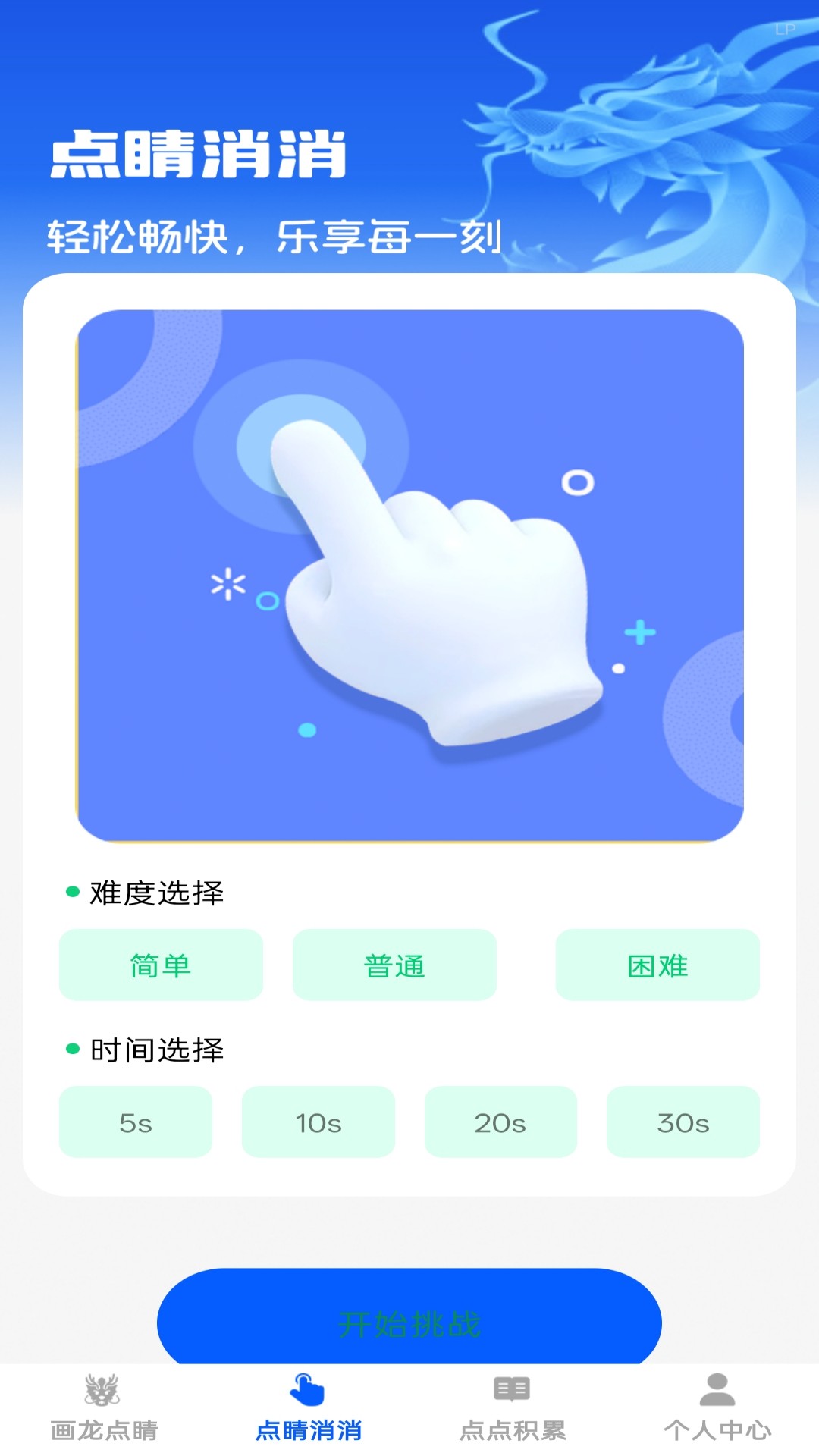Select 普通 difficulty
819x1456 pixels.
coord(396,965)
